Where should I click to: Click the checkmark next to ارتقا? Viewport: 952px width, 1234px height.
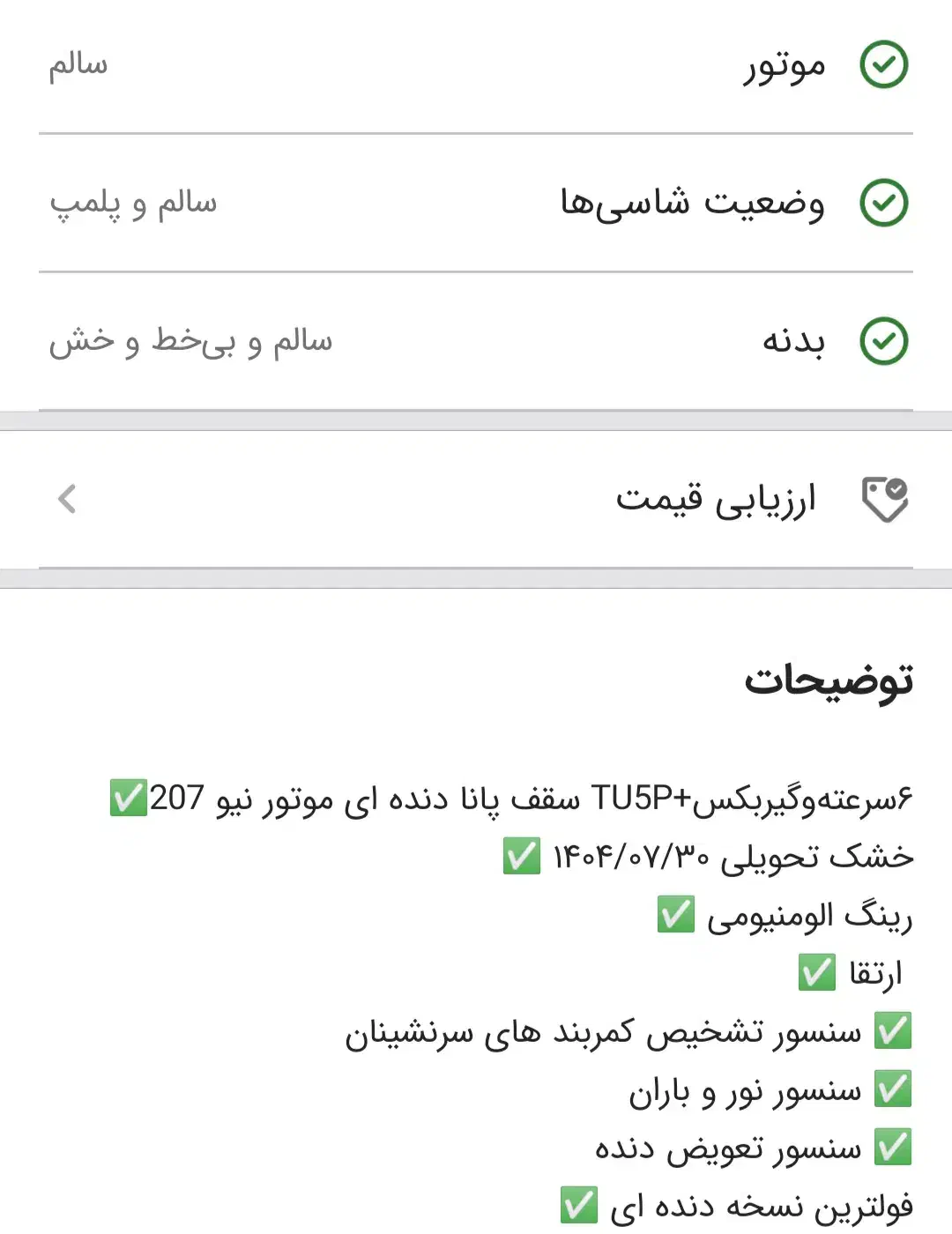tap(817, 973)
